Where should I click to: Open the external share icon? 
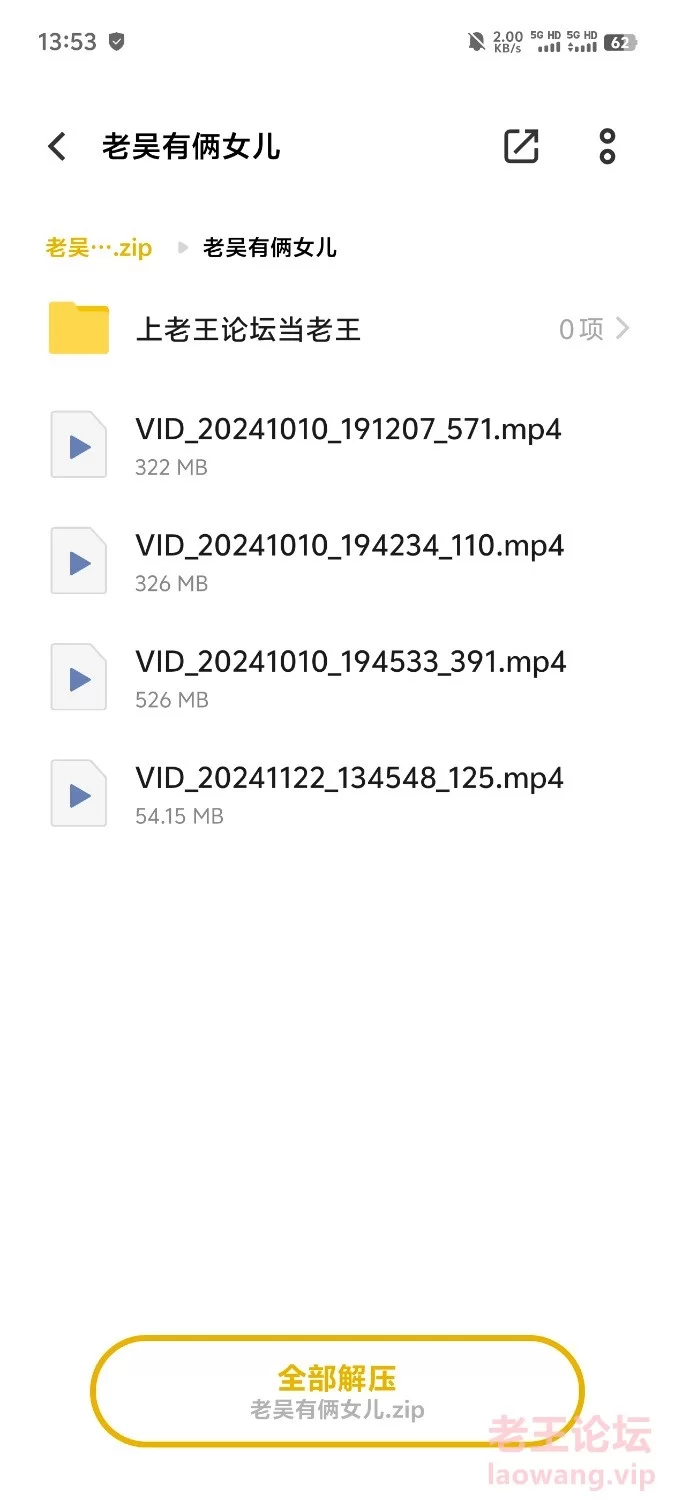click(x=521, y=146)
